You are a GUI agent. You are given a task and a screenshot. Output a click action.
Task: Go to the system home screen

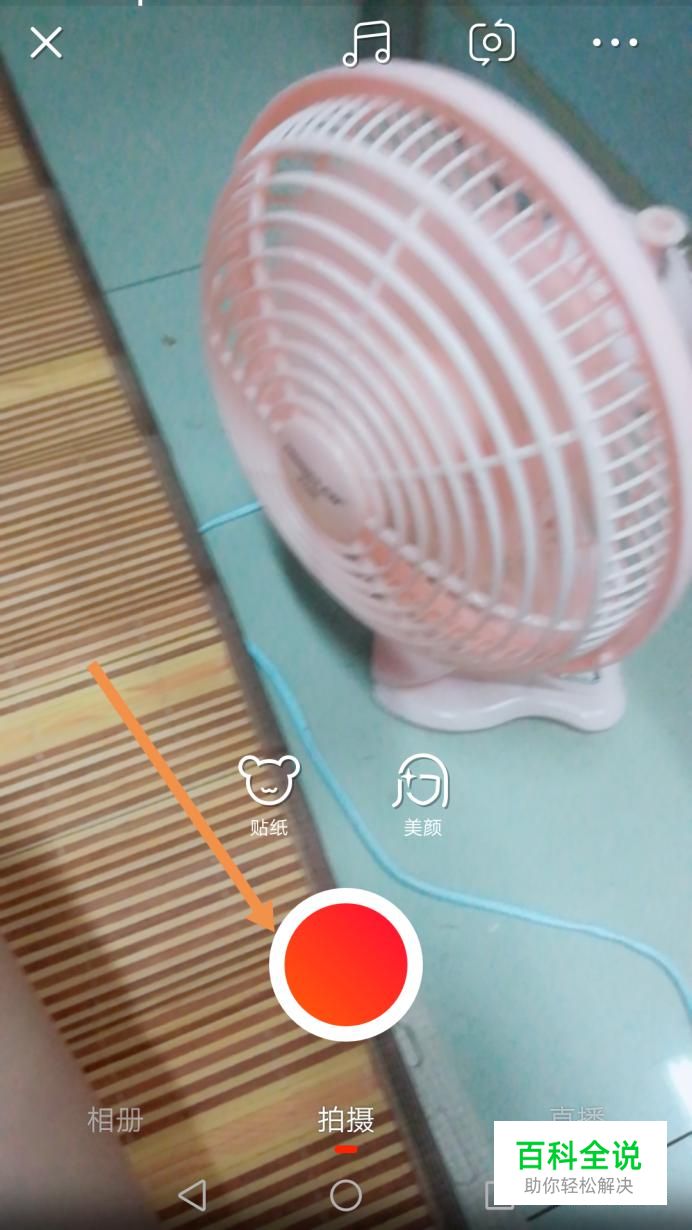(x=346, y=1195)
